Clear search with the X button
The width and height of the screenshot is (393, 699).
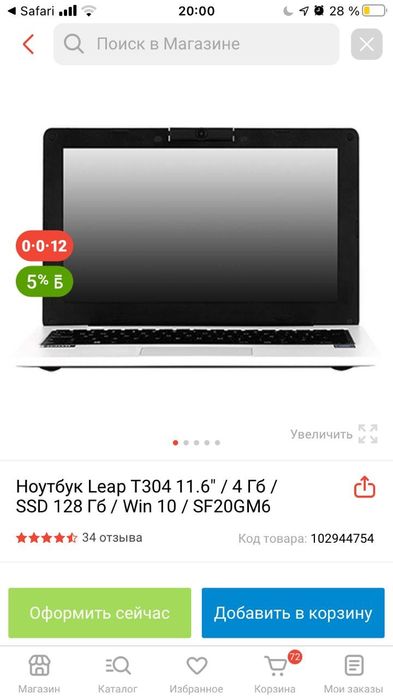(367, 44)
